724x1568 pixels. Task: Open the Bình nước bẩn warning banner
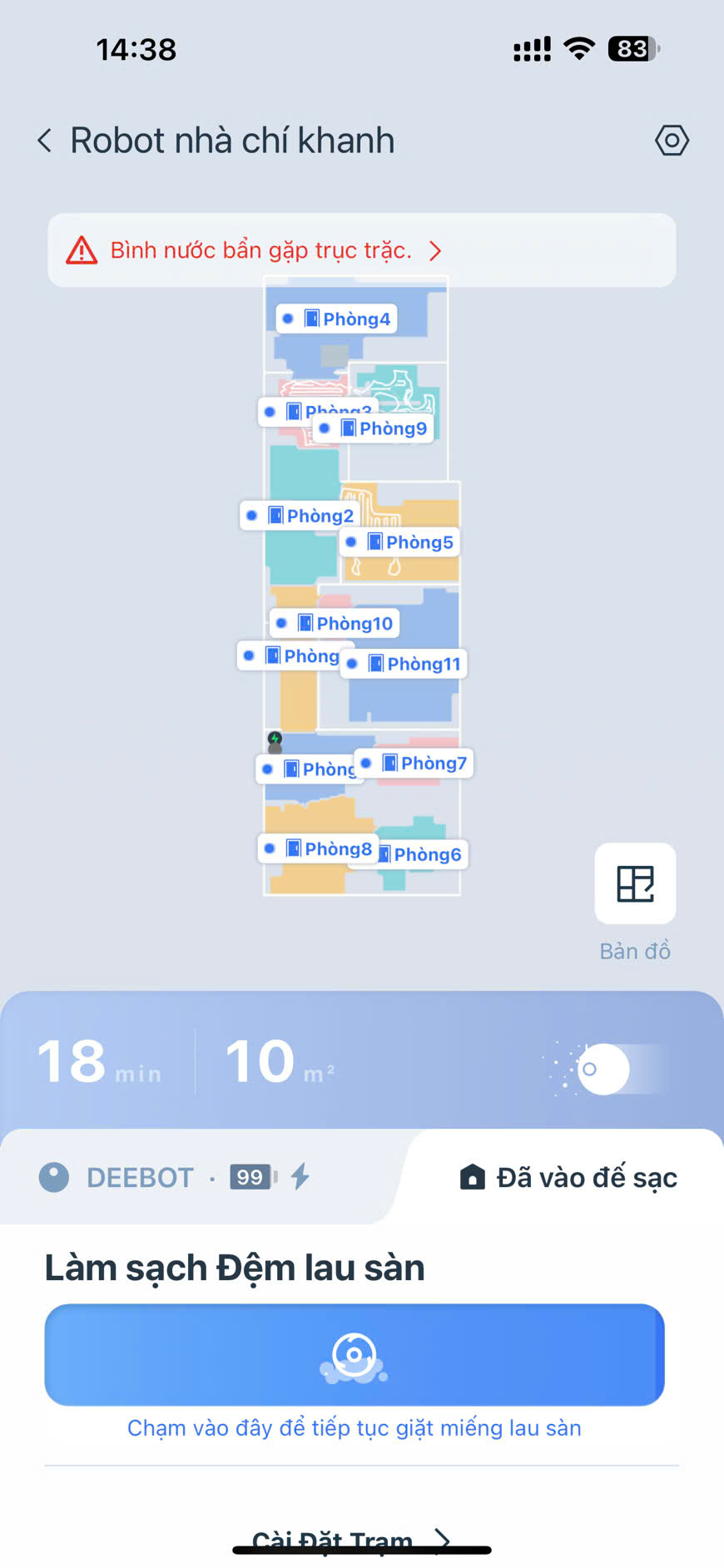(x=361, y=250)
